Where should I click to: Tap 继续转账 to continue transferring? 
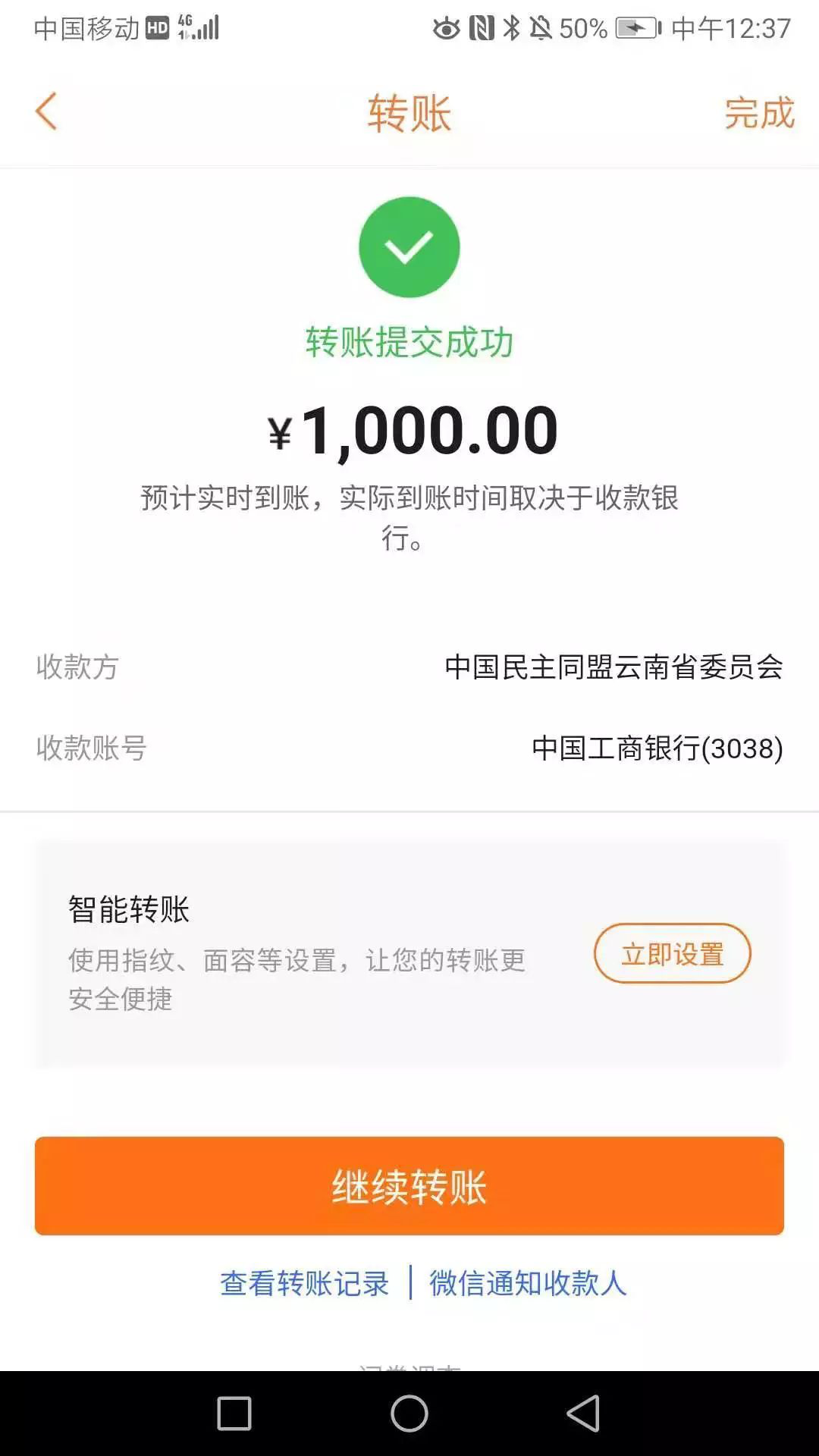409,1186
